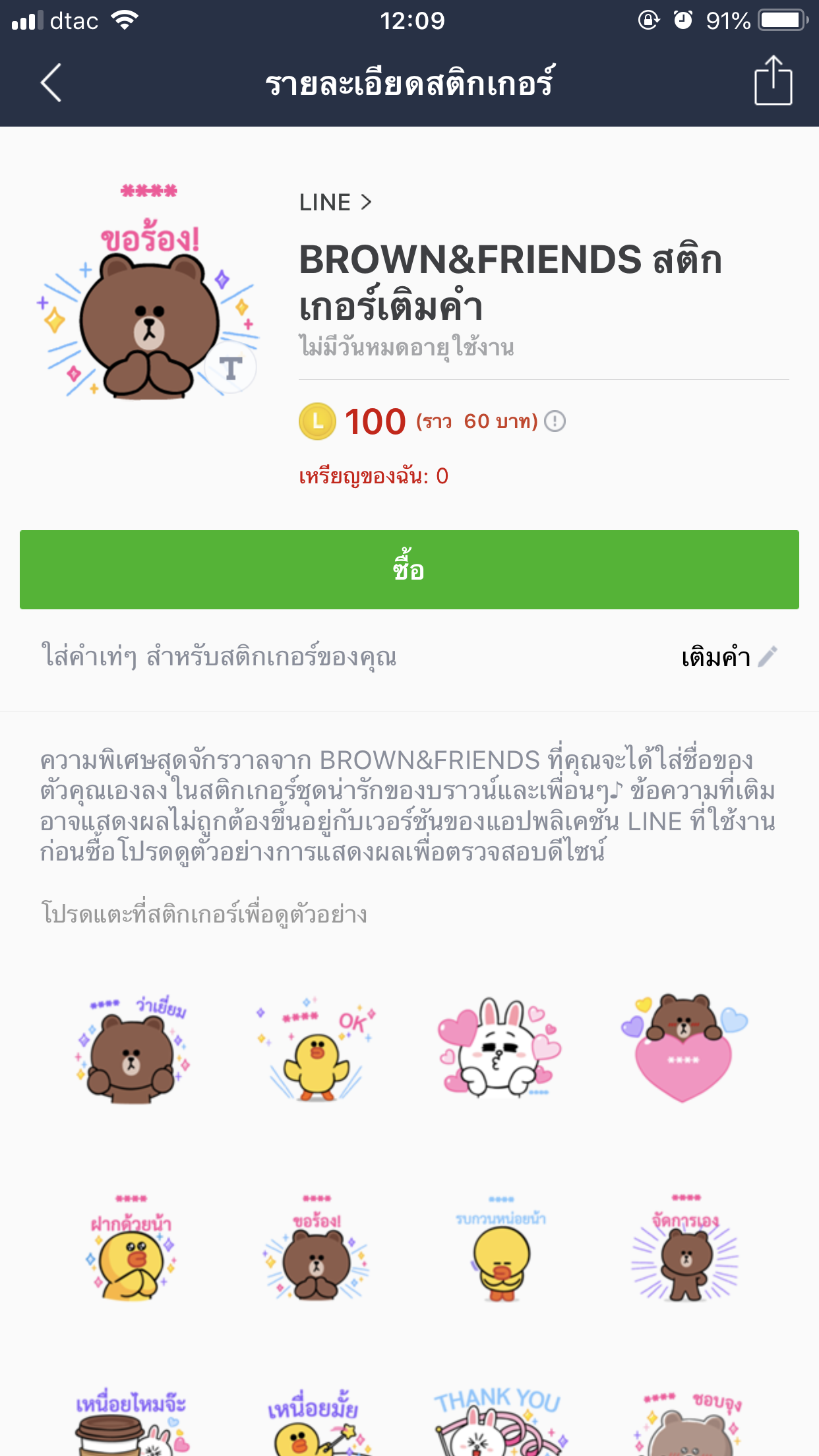
Task: Preview Brown holding pink heart sticker
Action: (684, 1048)
